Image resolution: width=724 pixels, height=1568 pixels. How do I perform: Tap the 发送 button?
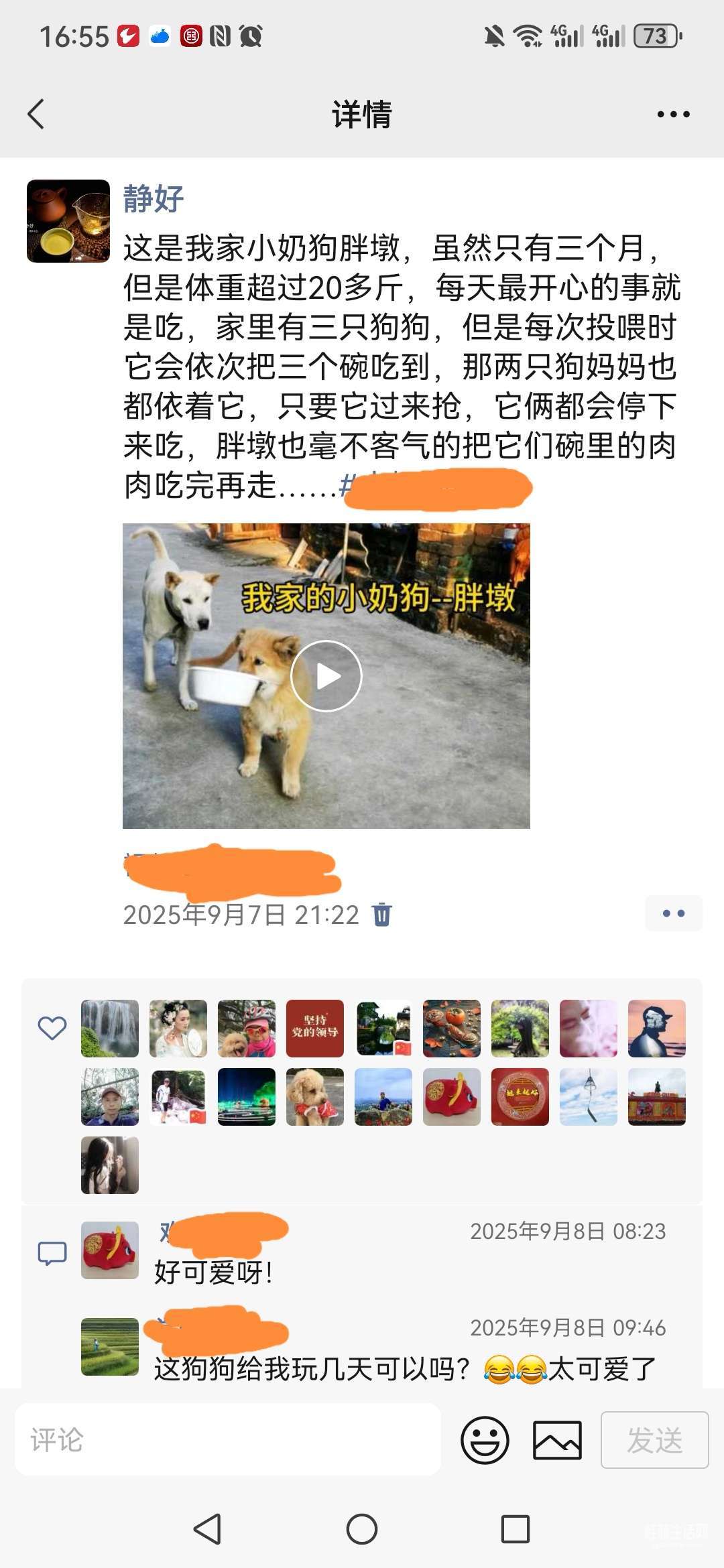[x=654, y=1440]
